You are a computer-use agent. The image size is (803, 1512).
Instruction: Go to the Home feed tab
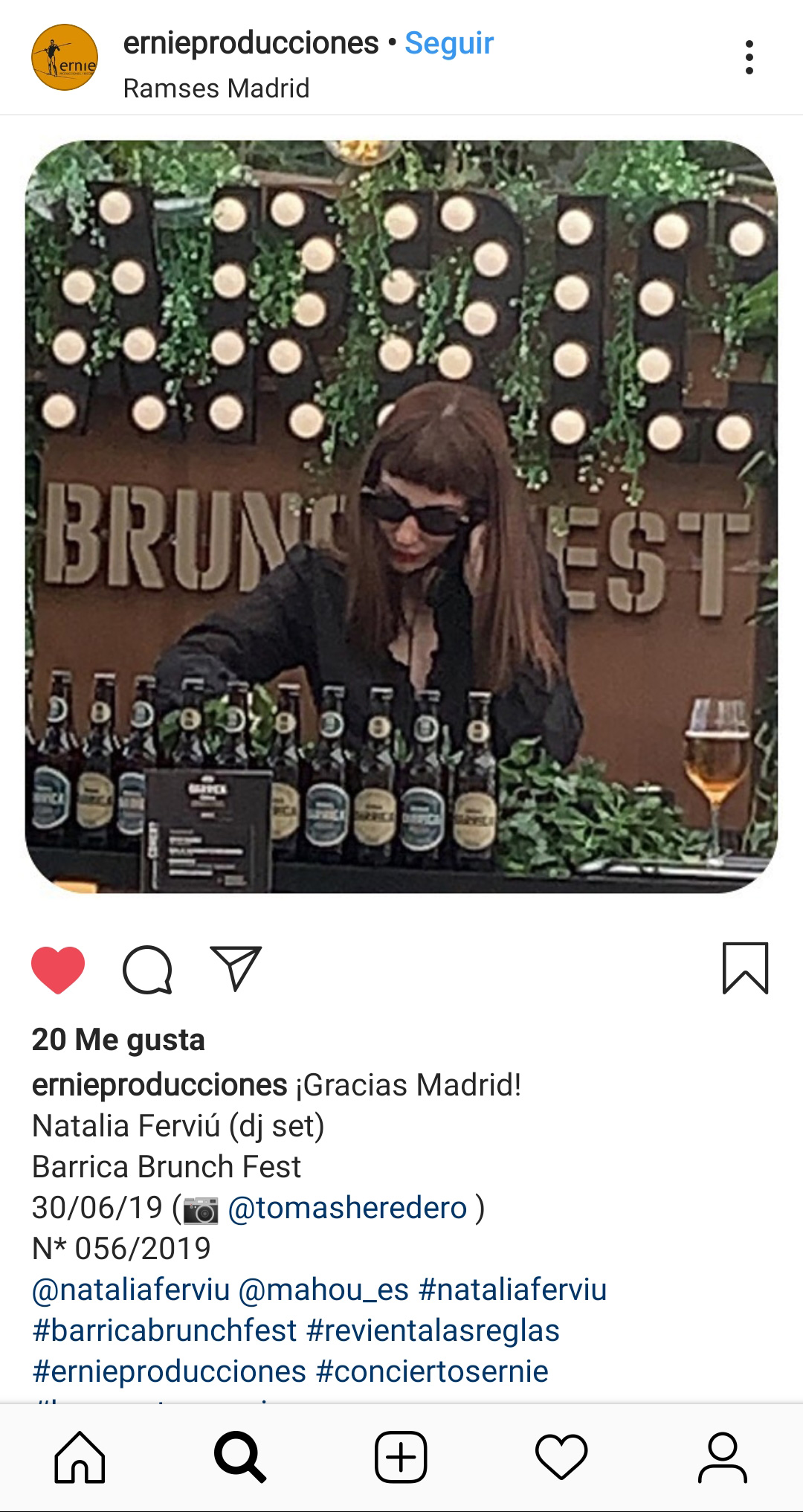[x=80, y=1457]
